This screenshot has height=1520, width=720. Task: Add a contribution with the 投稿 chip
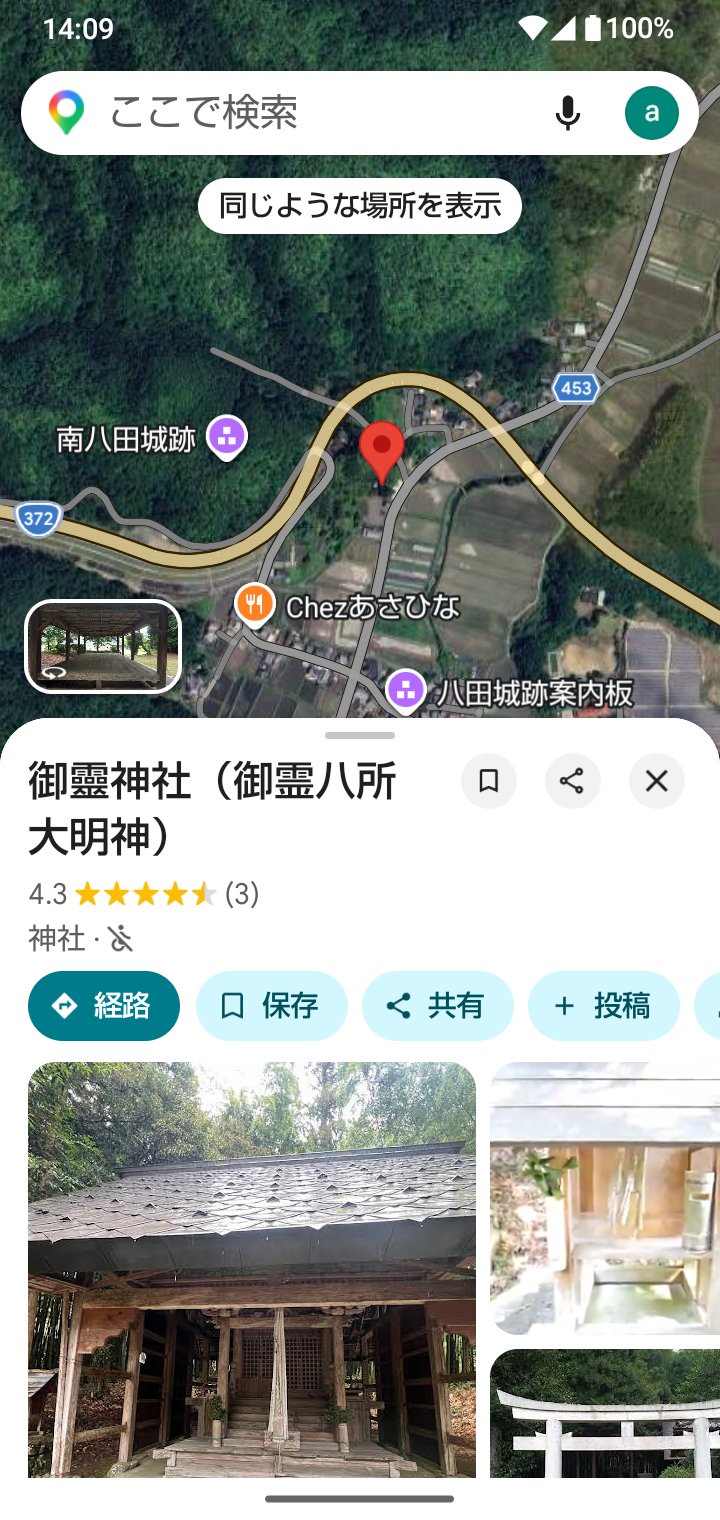[603, 1006]
